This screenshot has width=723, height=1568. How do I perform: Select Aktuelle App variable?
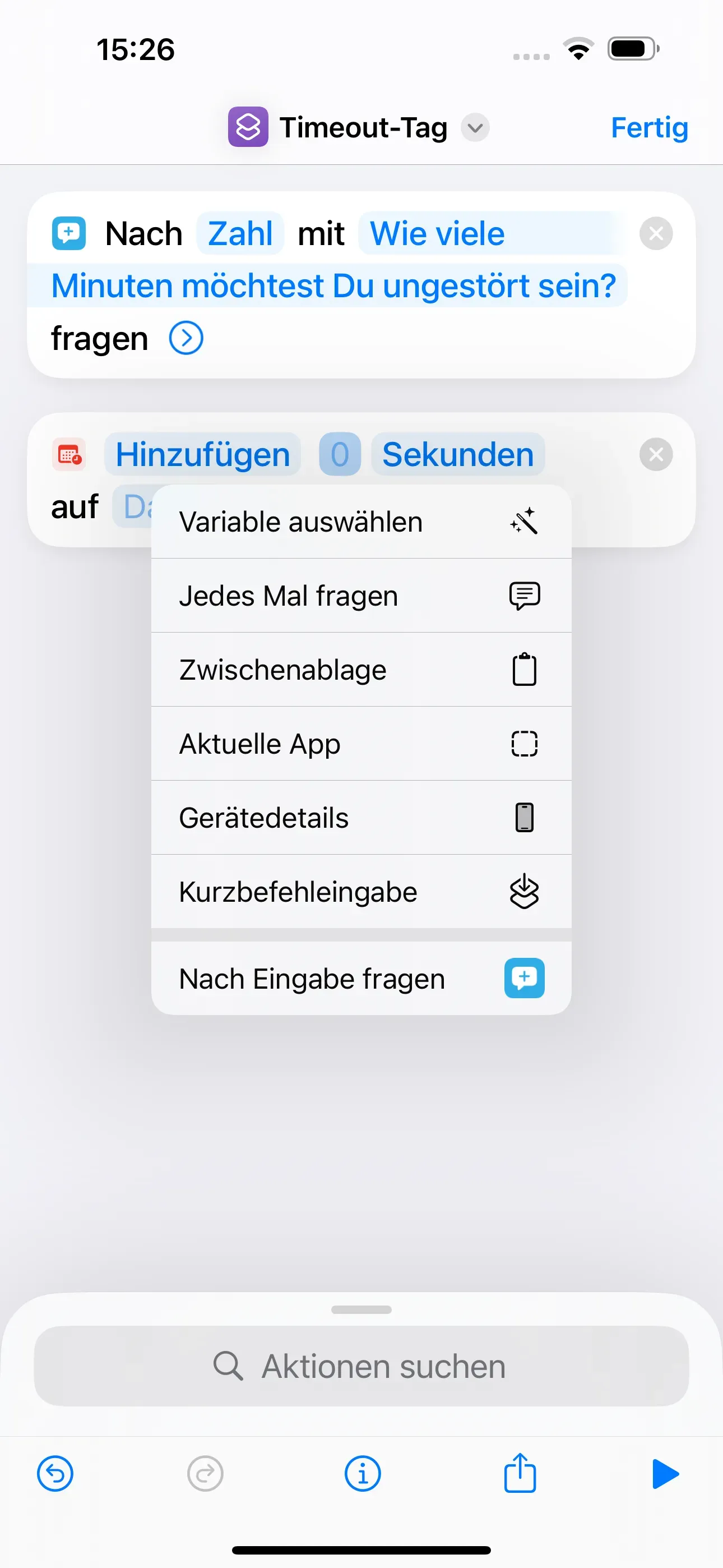click(360, 744)
